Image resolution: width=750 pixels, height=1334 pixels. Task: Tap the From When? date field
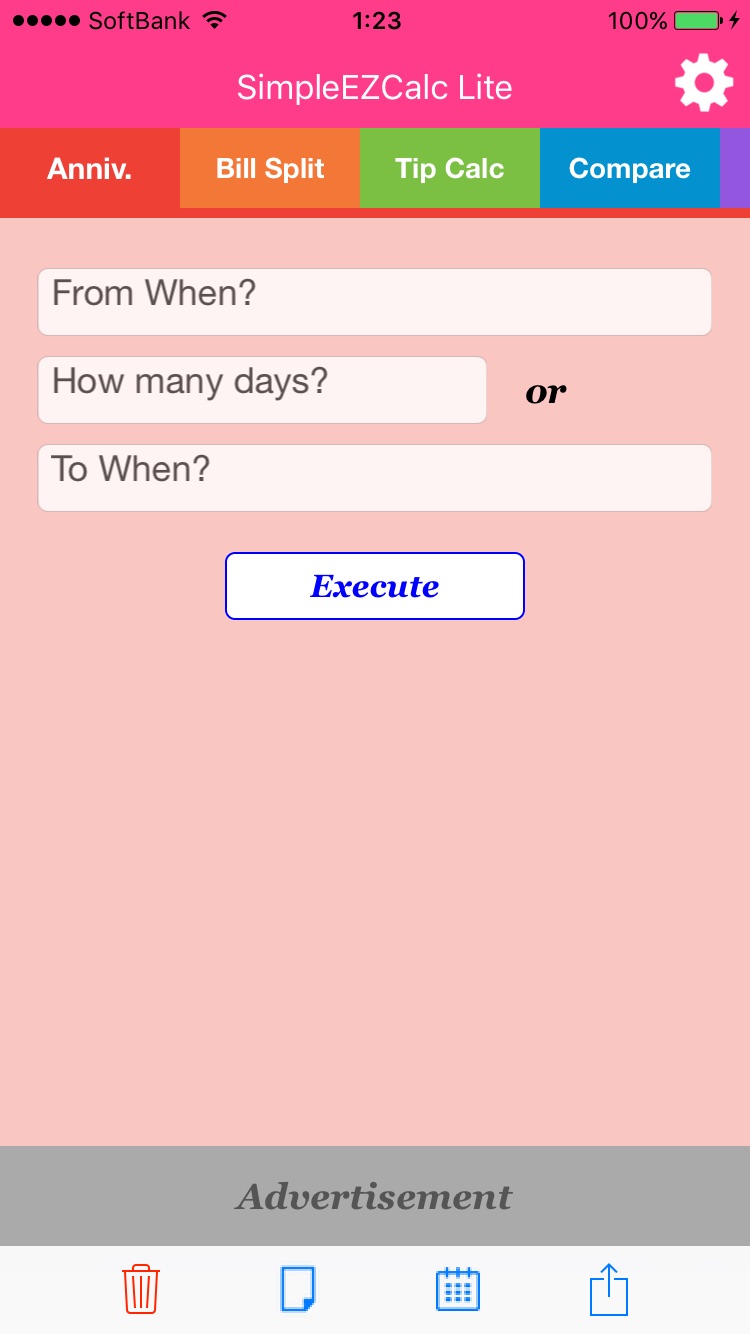tap(375, 302)
